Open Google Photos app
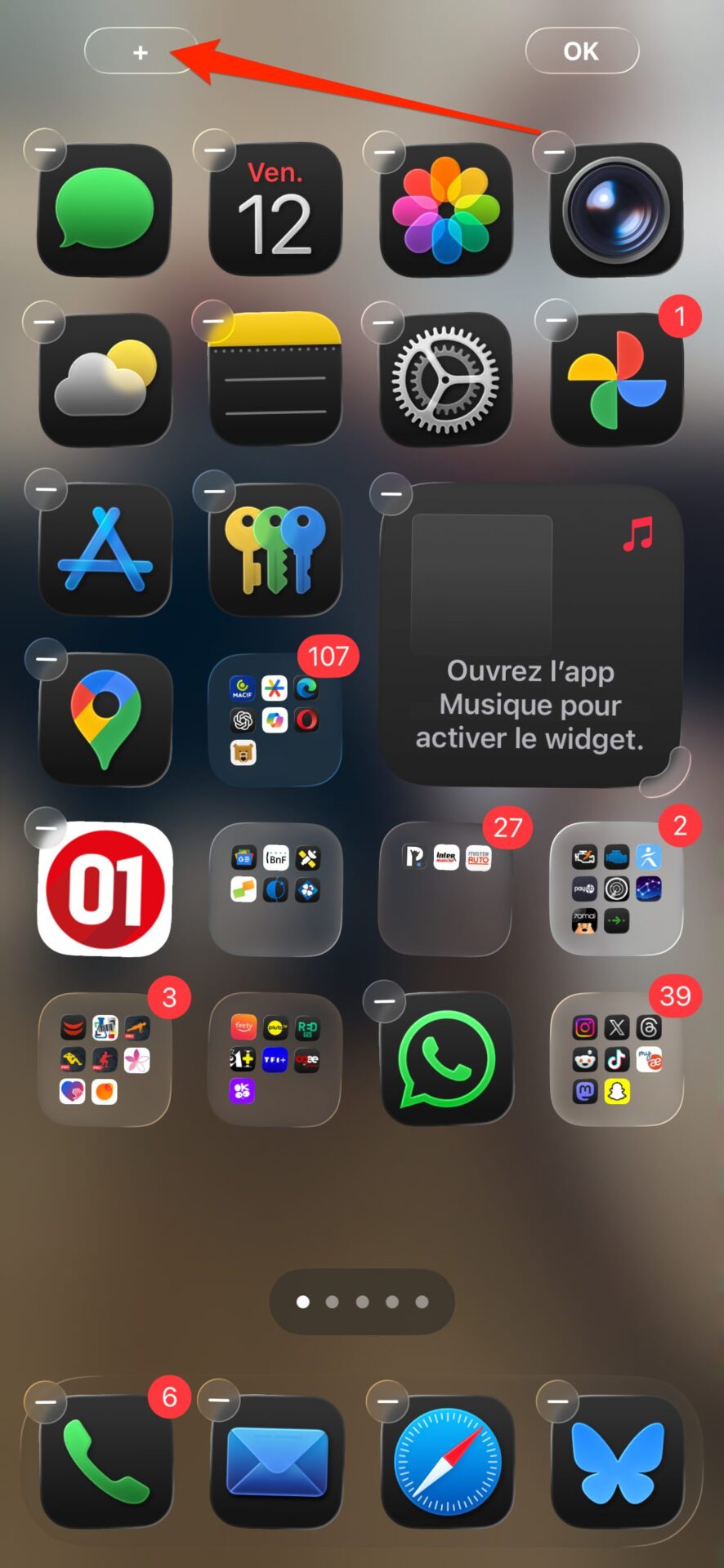This screenshot has height=1568, width=724. (616, 380)
